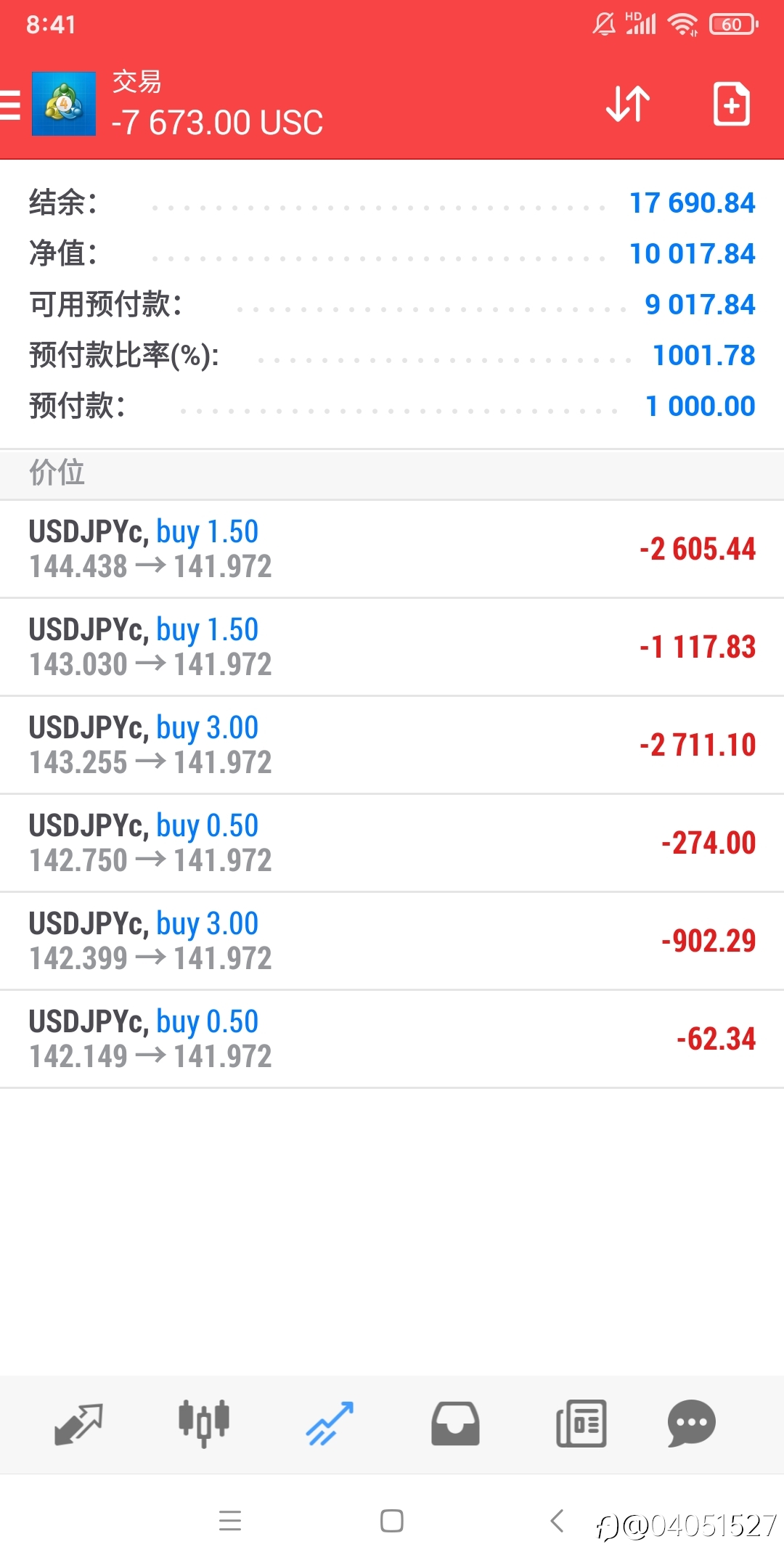Screen dimensions: 784x1568
Task: Open the hamburger drawer menu
Action: click(x=10, y=105)
